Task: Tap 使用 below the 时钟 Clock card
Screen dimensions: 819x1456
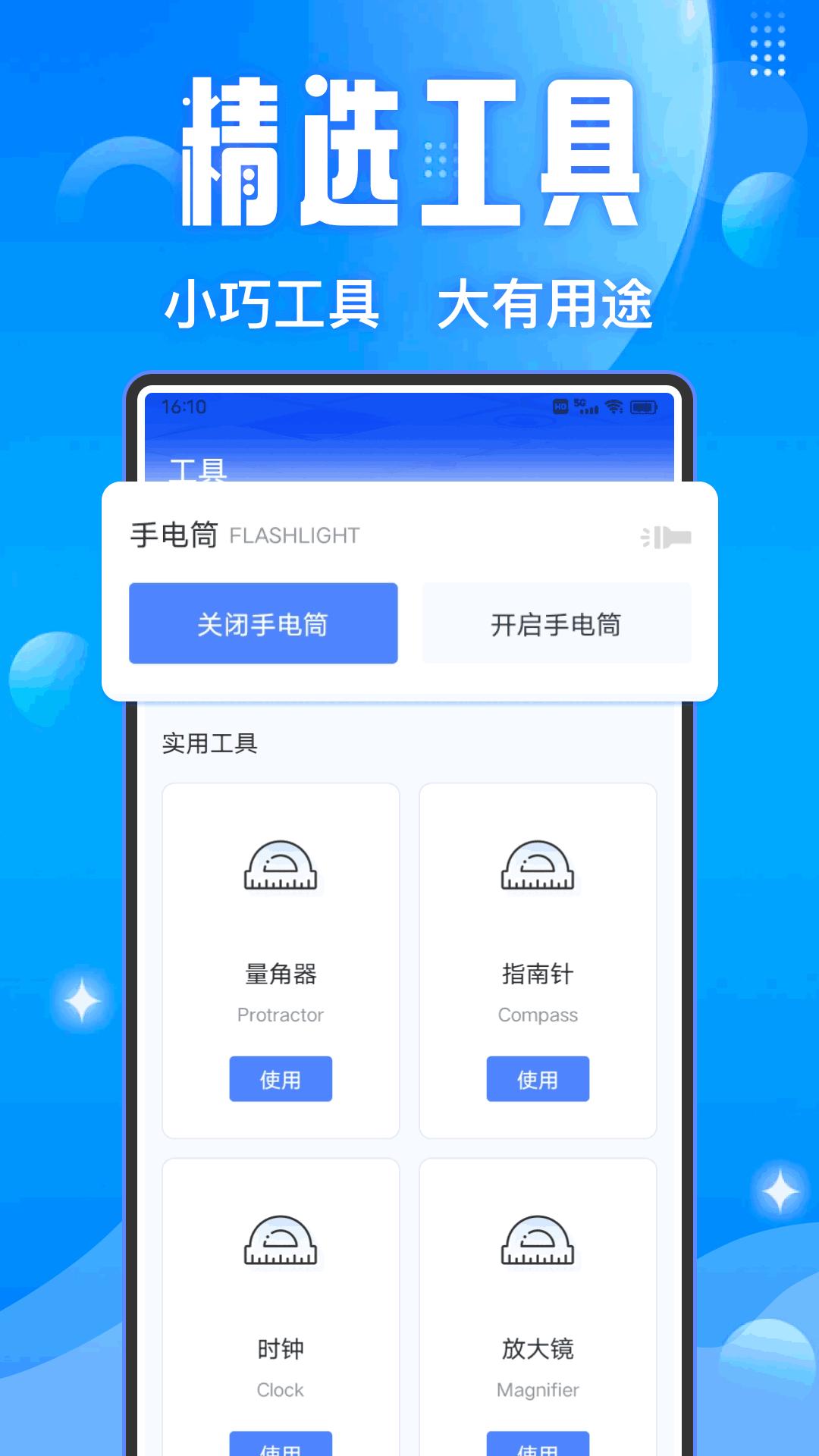Action: [281, 1448]
